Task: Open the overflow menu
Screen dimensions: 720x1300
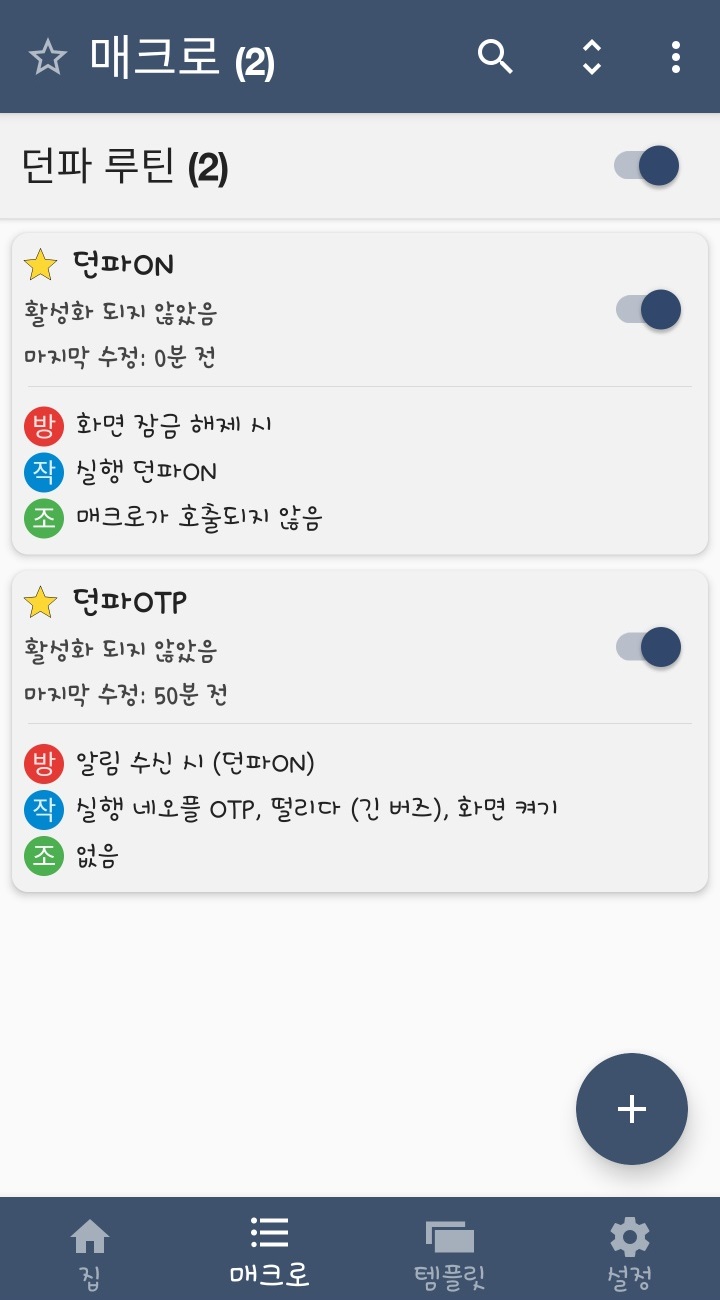Action: [x=676, y=57]
